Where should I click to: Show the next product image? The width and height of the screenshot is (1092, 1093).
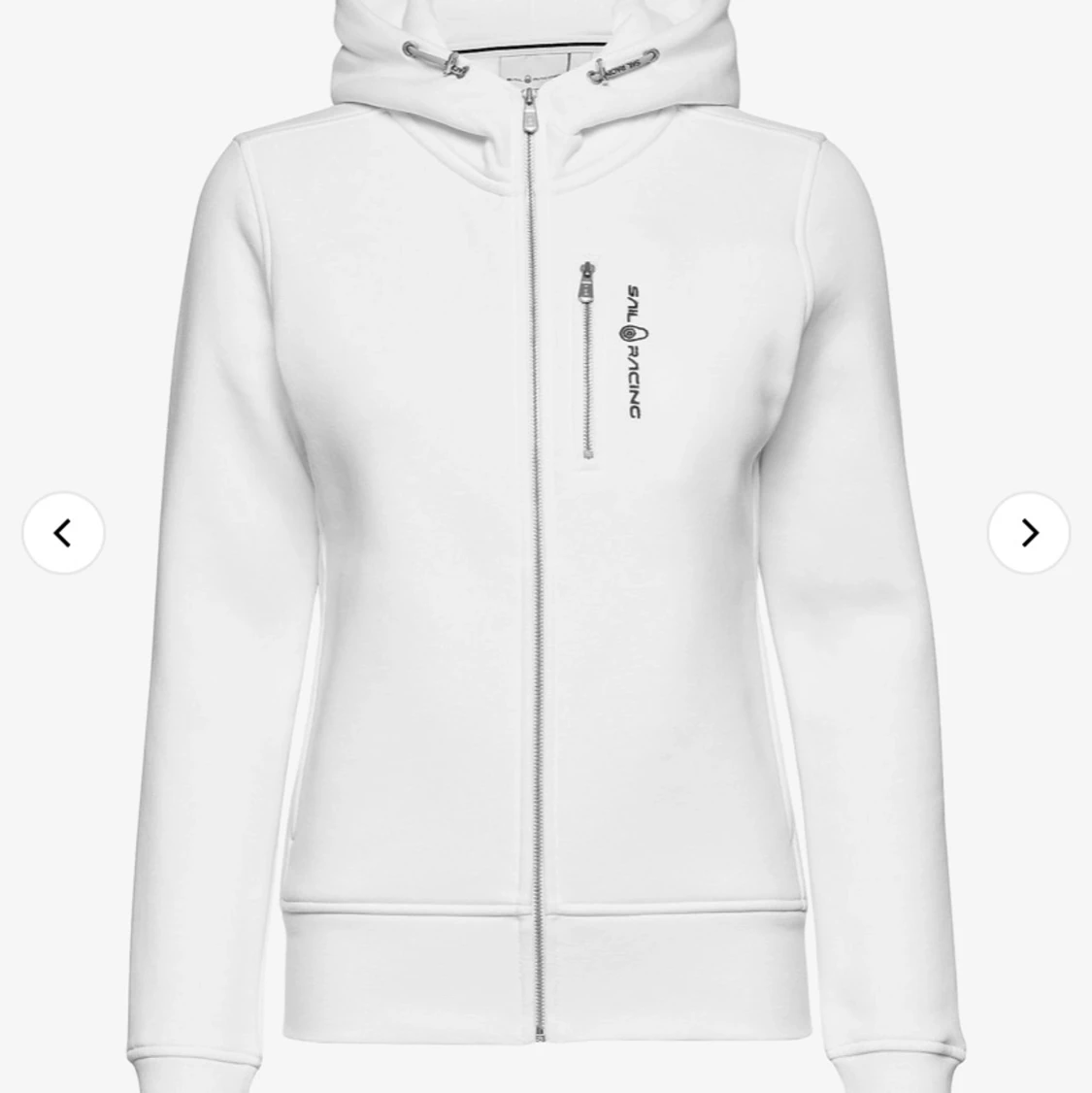click(x=1028, y=533)
